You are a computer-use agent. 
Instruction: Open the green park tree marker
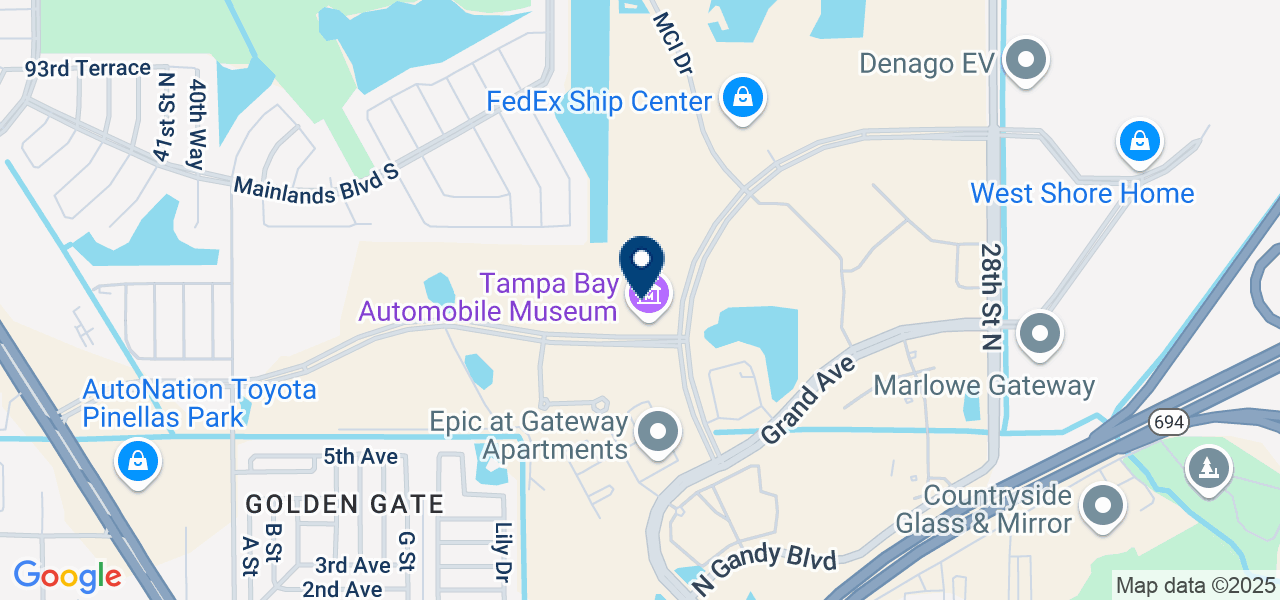tap(1208, 468)
